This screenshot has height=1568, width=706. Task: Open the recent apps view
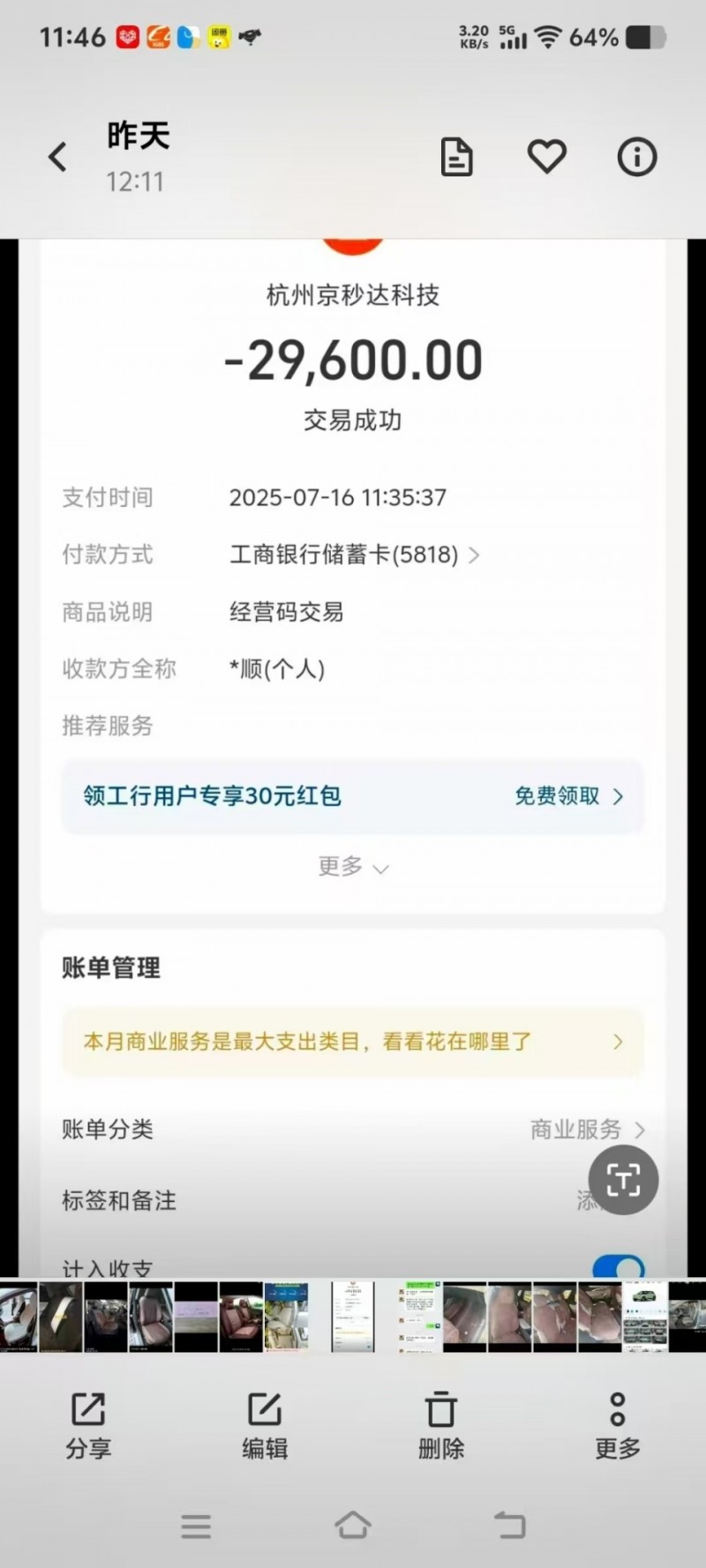196,1526
